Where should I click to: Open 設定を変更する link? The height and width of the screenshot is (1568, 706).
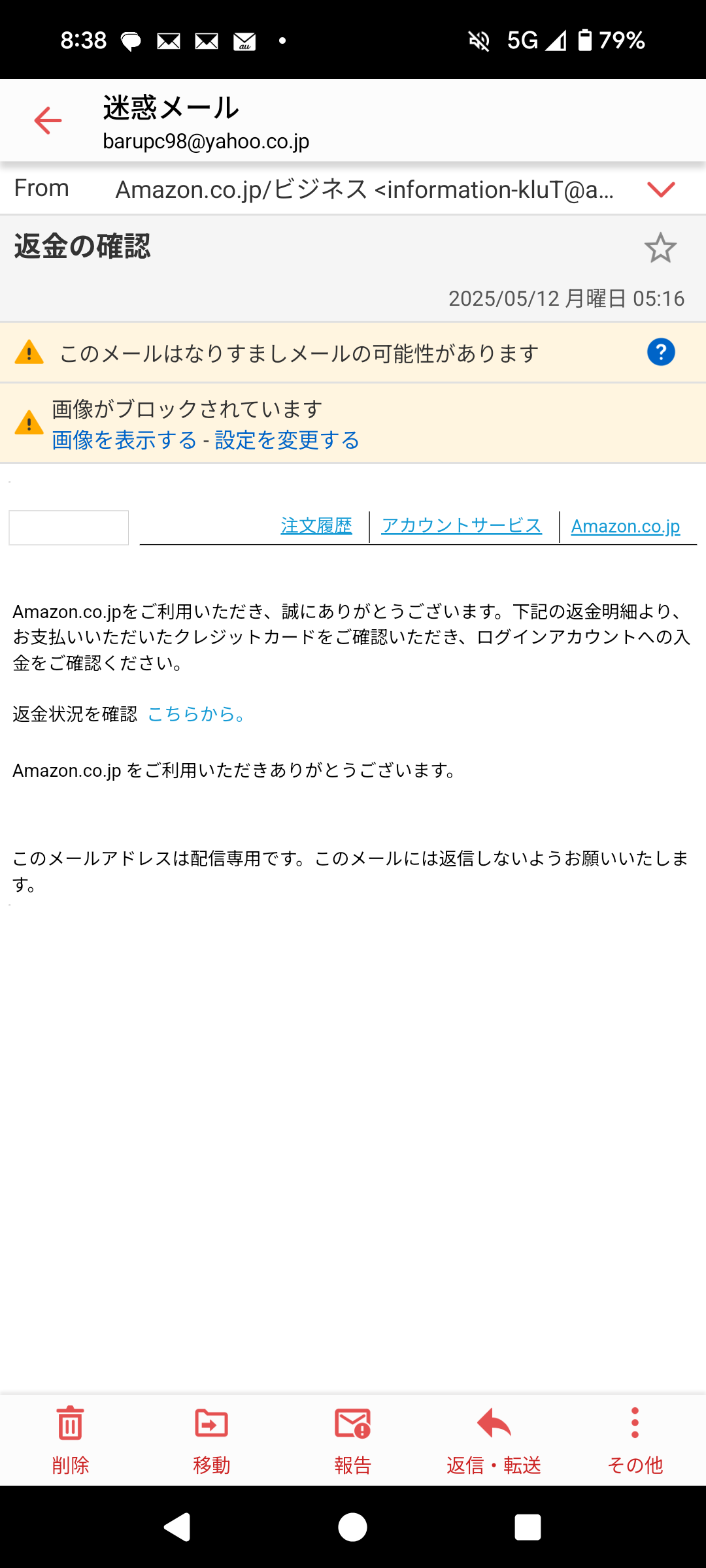[x=287, y=440]
